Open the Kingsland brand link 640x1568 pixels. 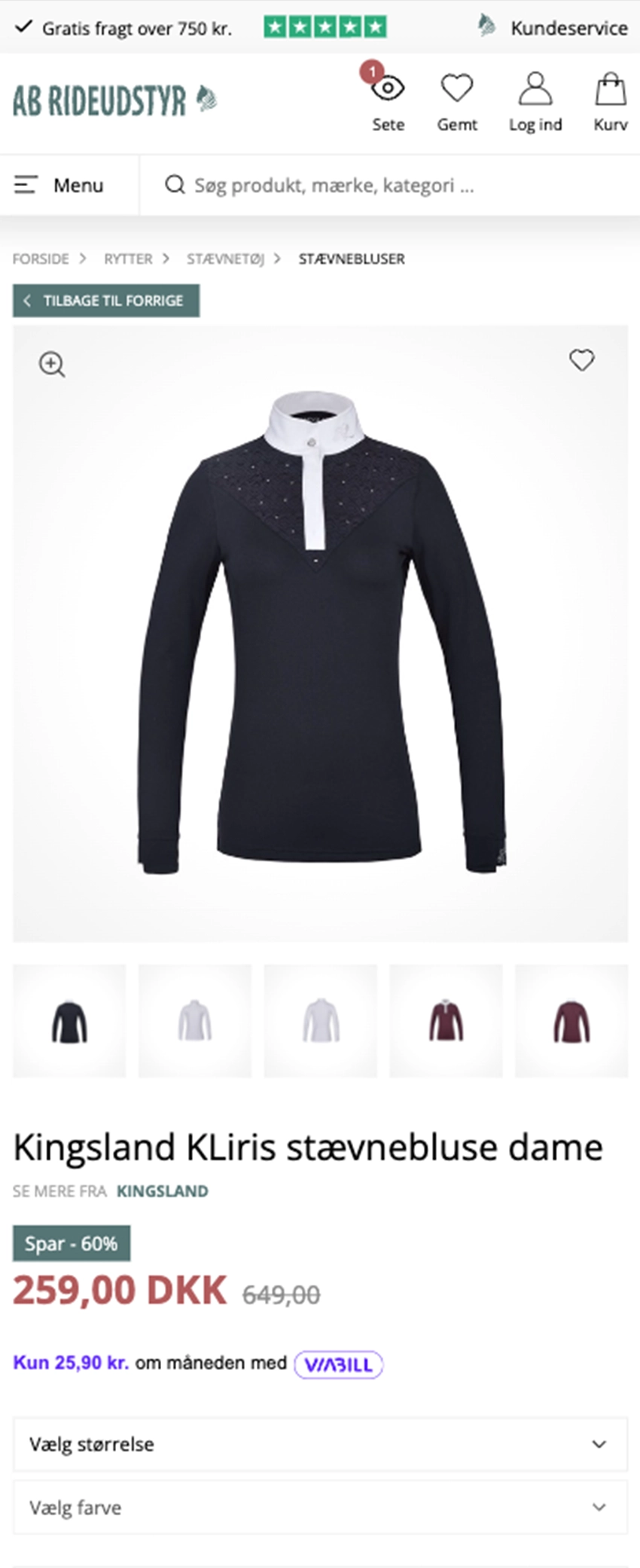coord(162,1191)
